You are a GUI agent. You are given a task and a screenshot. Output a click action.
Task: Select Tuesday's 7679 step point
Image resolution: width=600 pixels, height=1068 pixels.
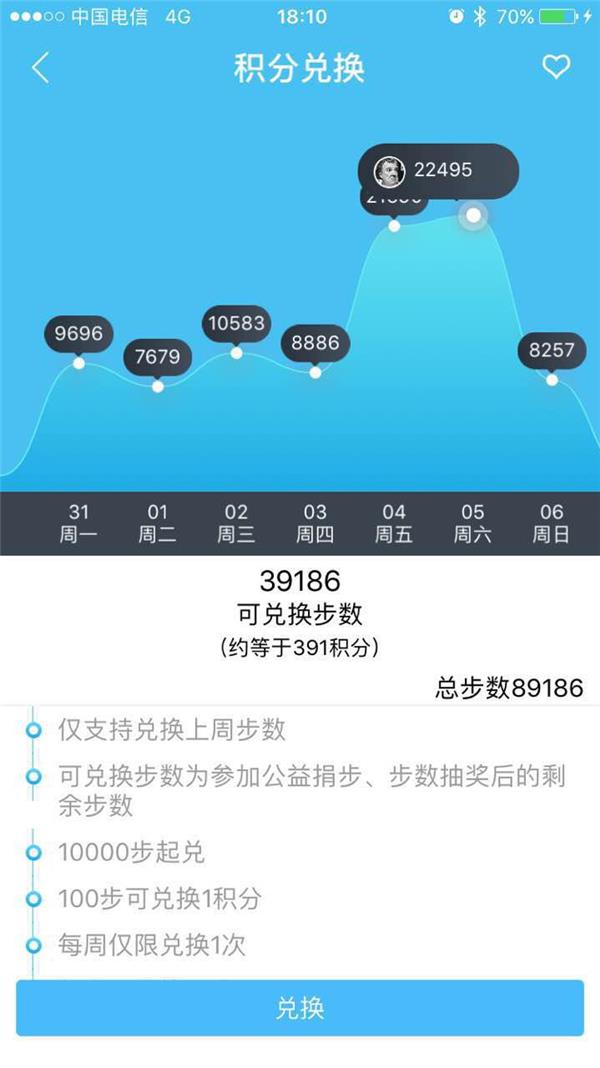tap(158, 386)
